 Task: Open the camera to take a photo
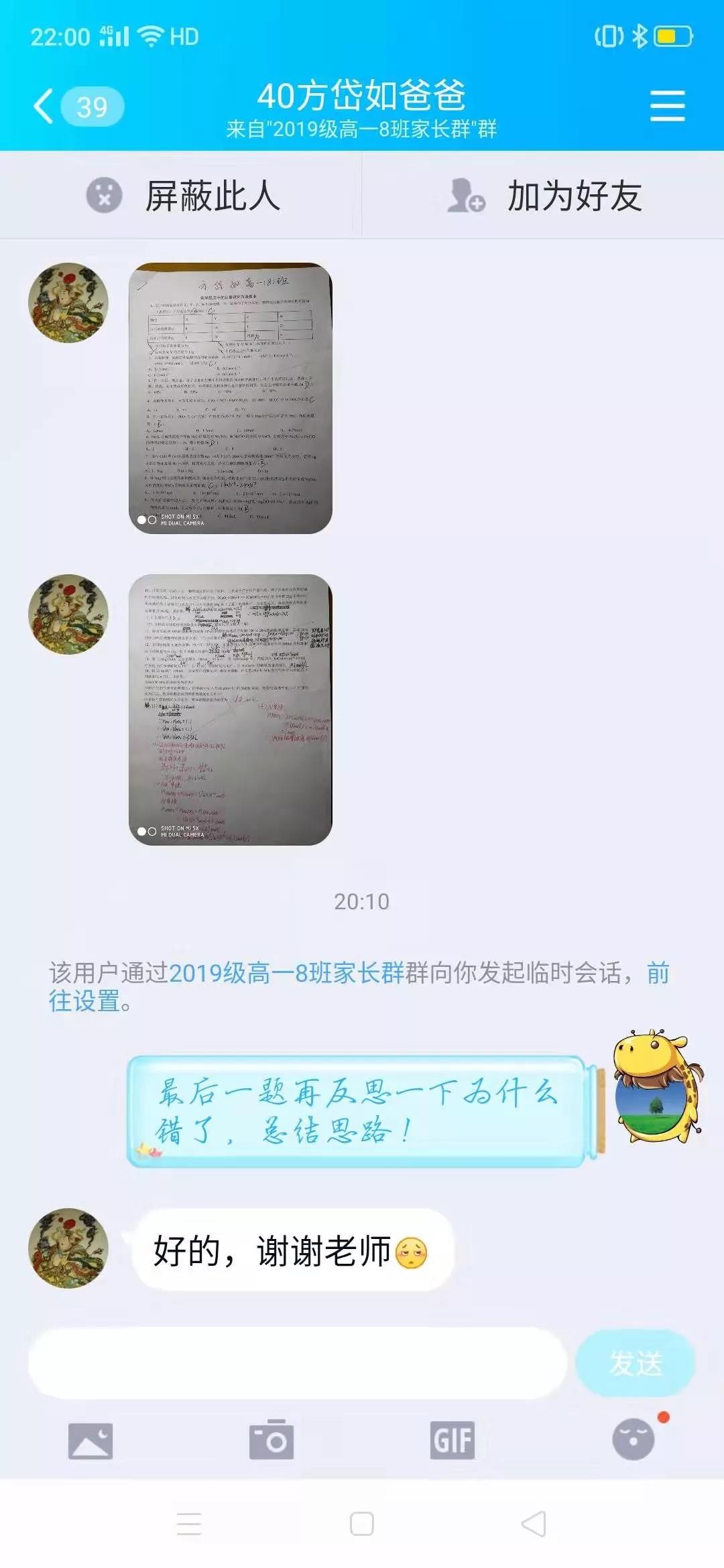(x=271, y=1440)
